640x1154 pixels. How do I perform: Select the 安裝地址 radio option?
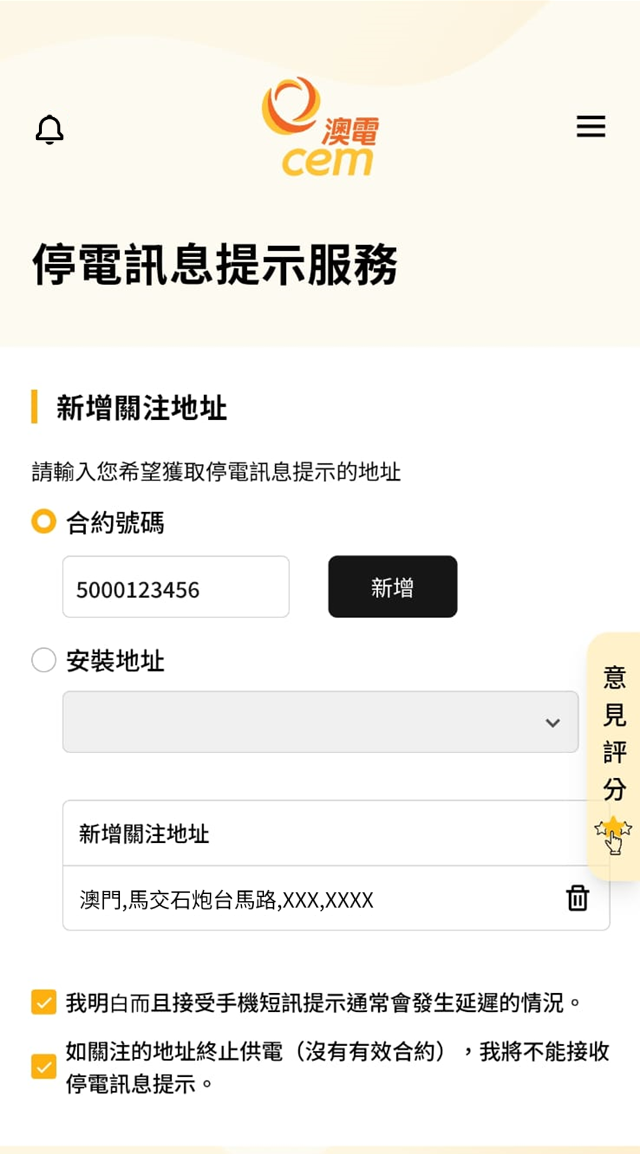coord(43,660)
